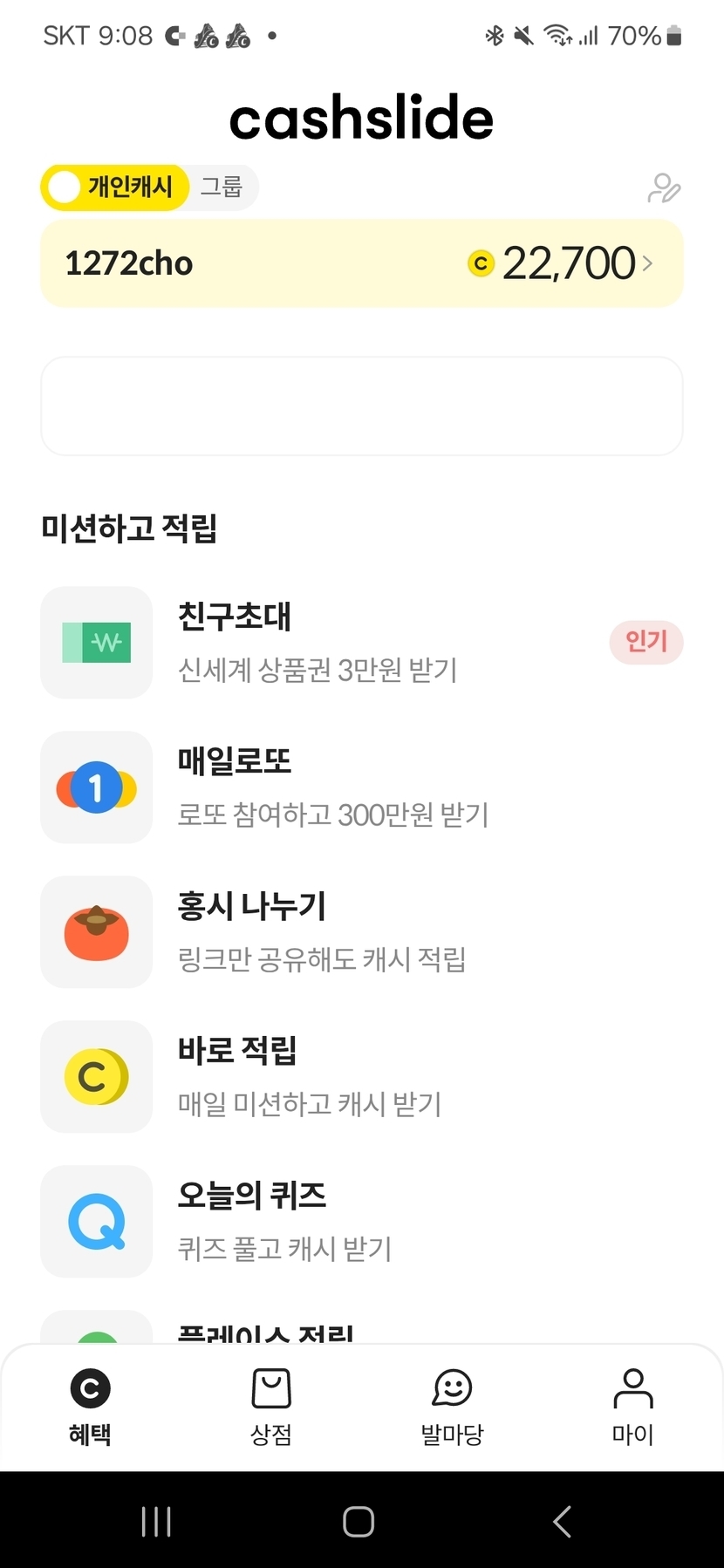Screen dimensions: 724x1568
Task: Tap the system back button
Action: click(563, 1522)
